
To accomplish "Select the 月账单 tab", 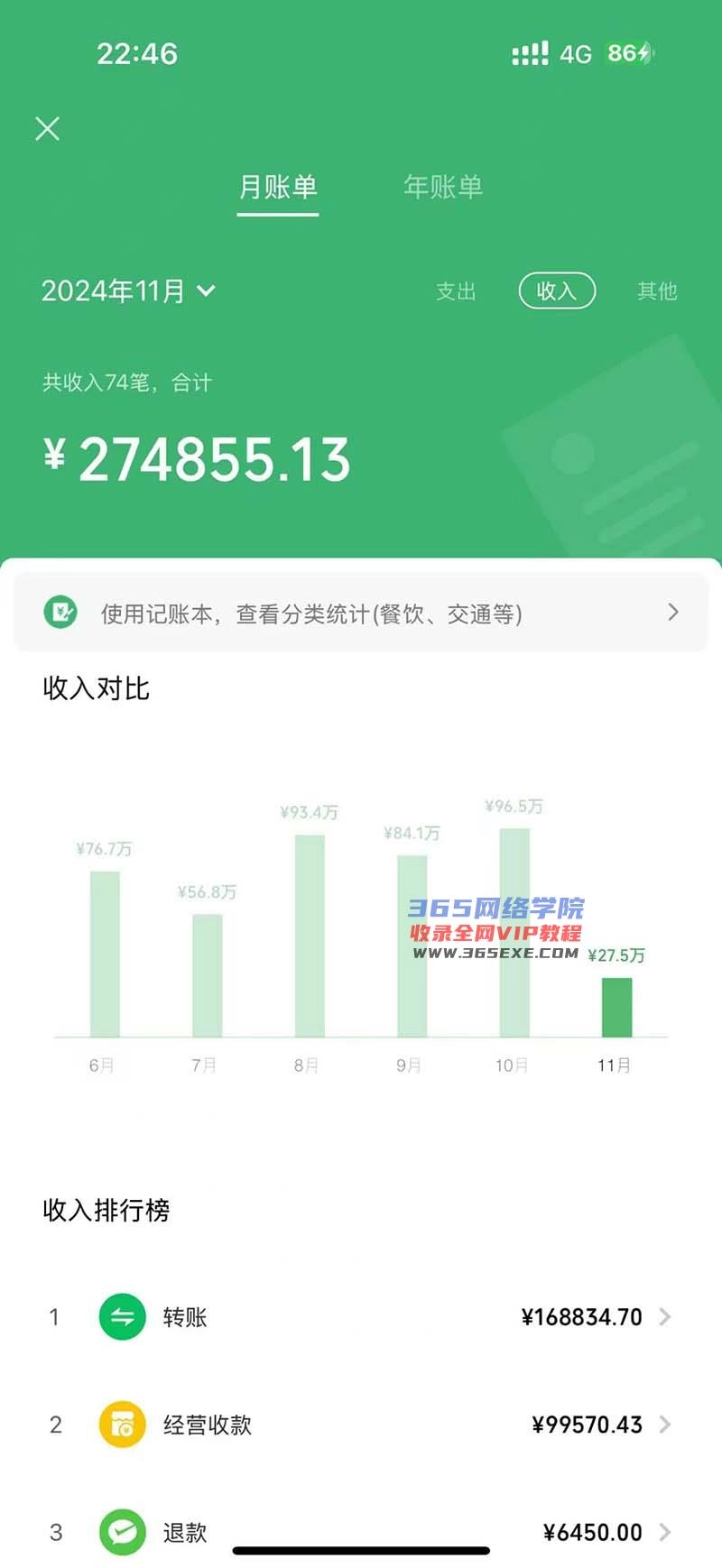I will point(278,187).
